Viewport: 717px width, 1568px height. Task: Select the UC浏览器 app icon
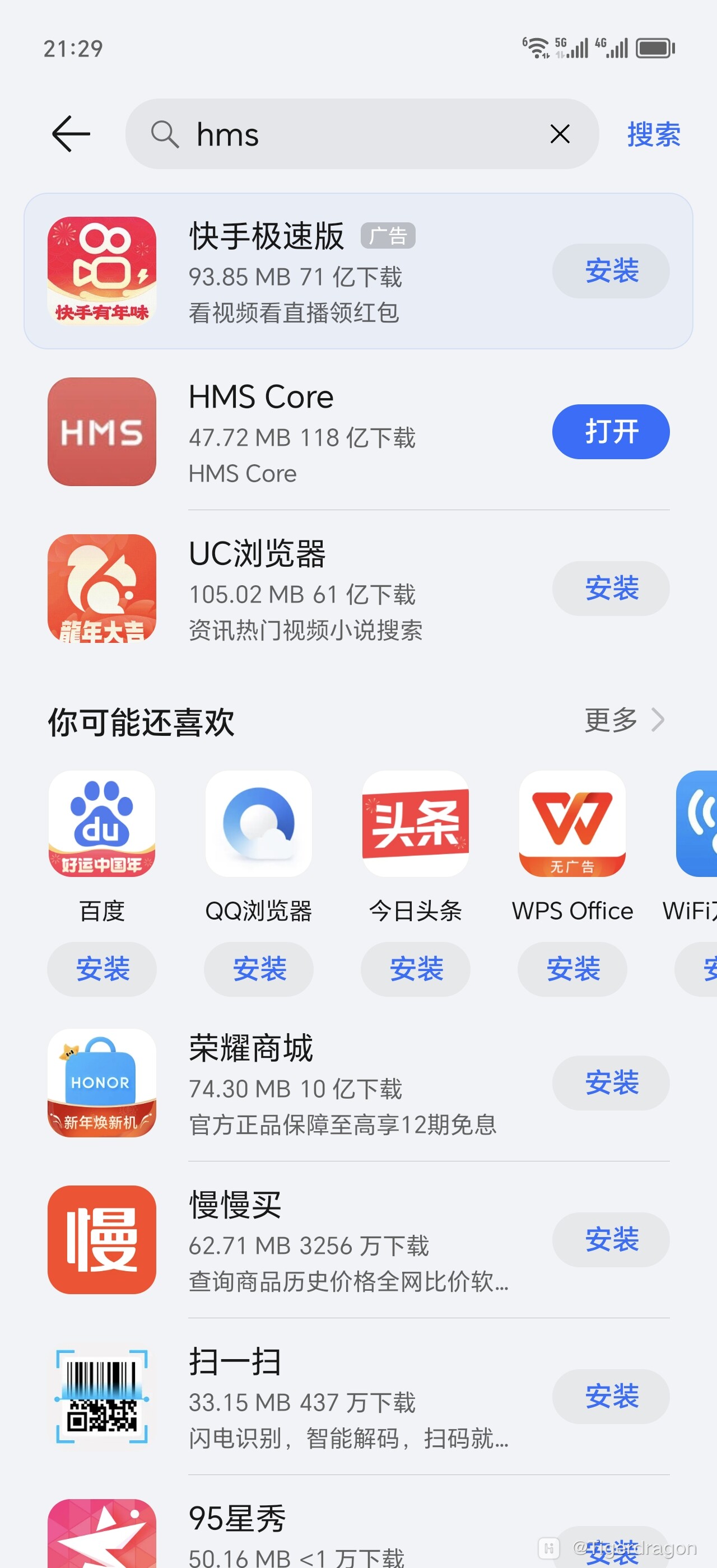click(x=101, y=587)
